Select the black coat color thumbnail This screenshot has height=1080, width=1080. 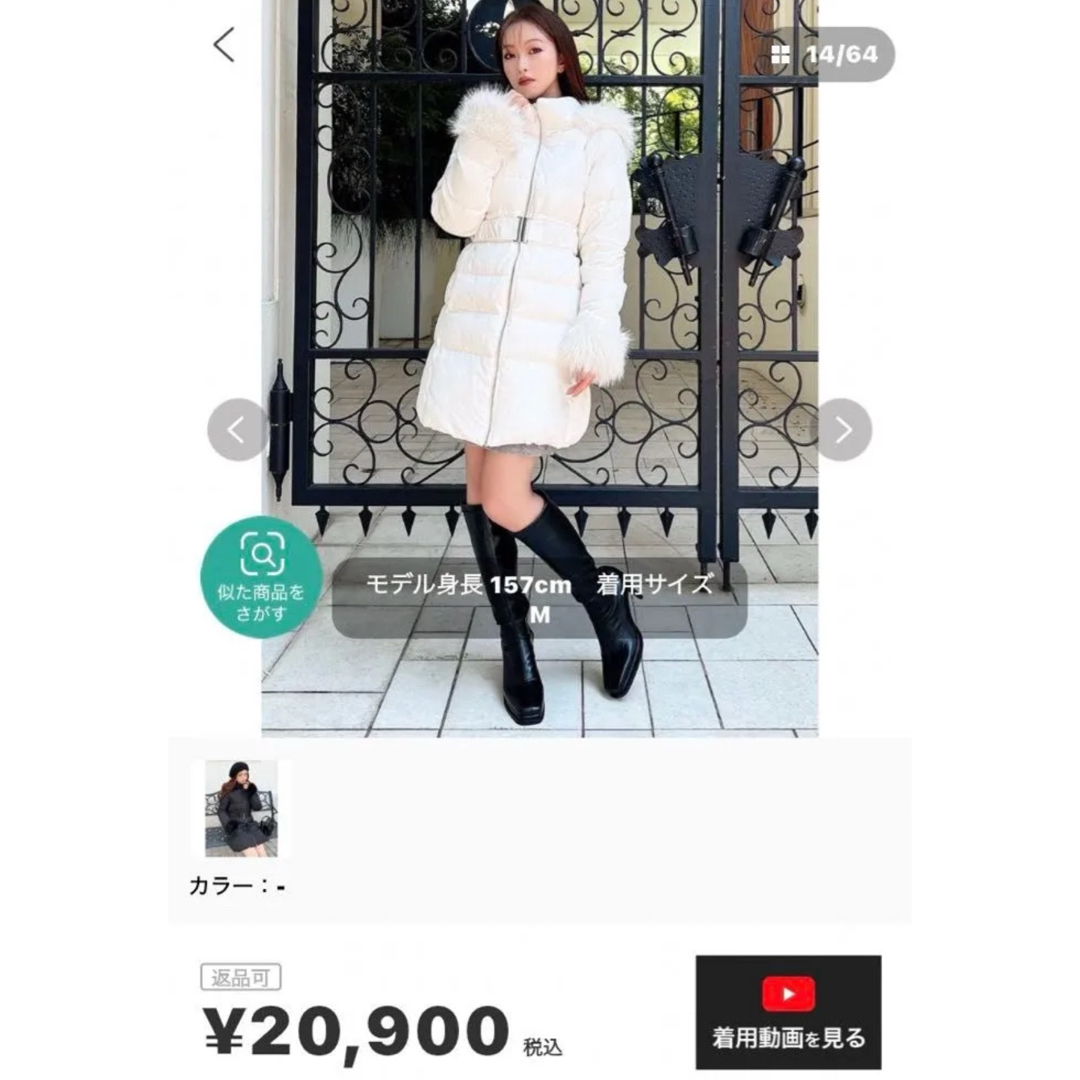tap(241, 808)
